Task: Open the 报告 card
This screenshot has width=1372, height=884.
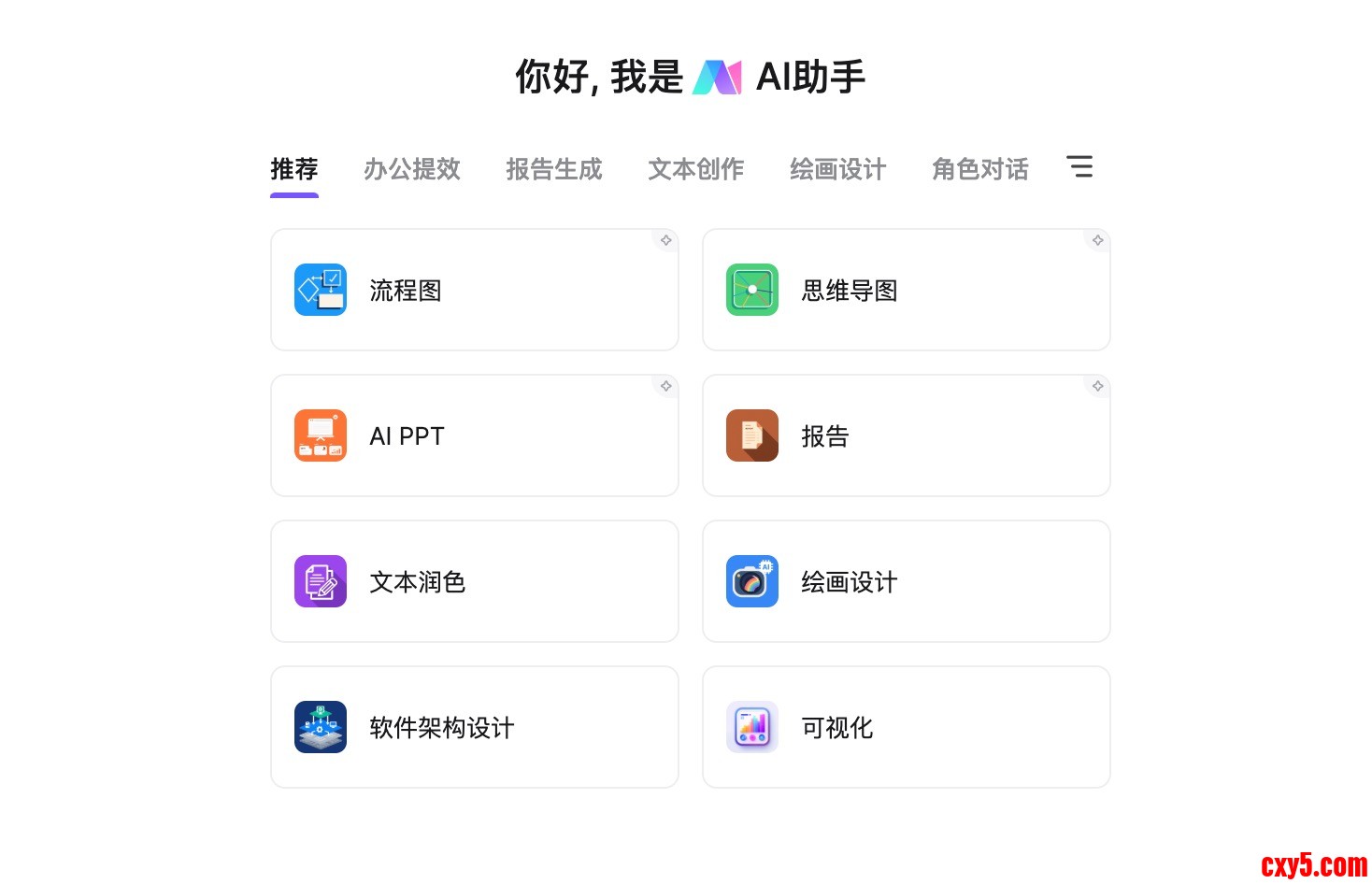Action: click(x=907, y=436)
